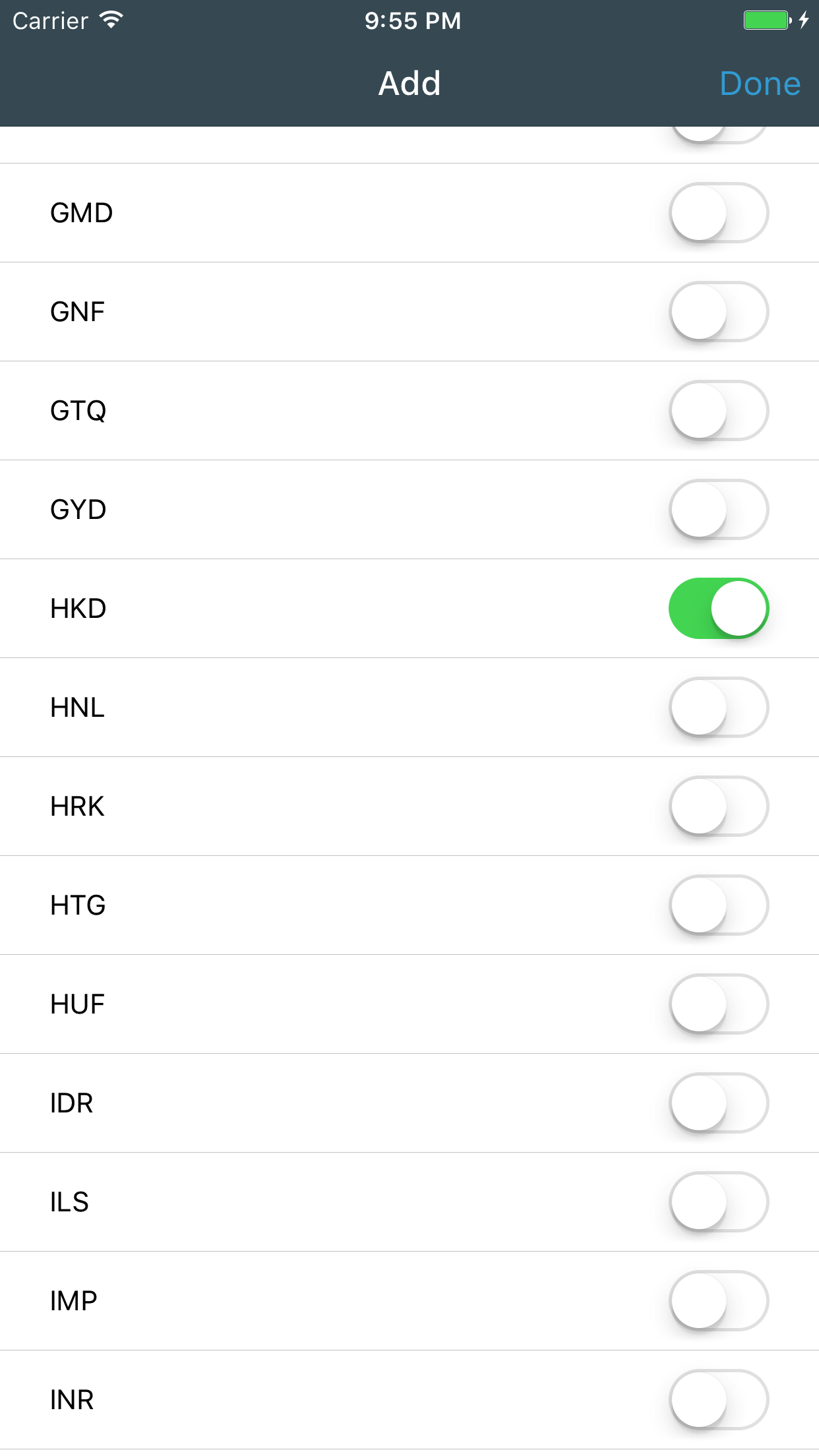Enable INR currency toggle
Viewport: 819px width, 1456px height.
coord(719,1400)
